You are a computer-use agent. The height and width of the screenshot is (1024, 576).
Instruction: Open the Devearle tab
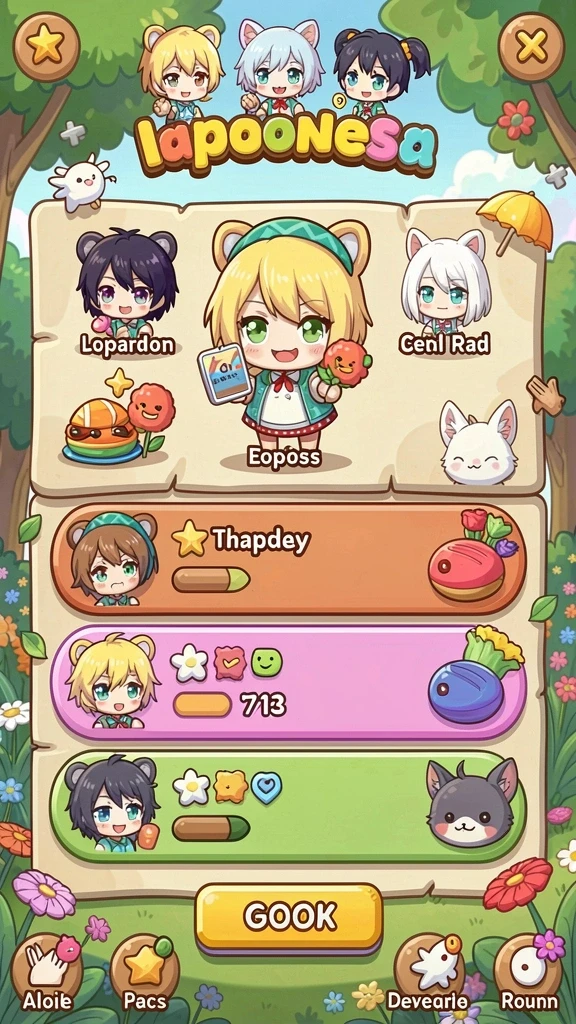[429, 973]
